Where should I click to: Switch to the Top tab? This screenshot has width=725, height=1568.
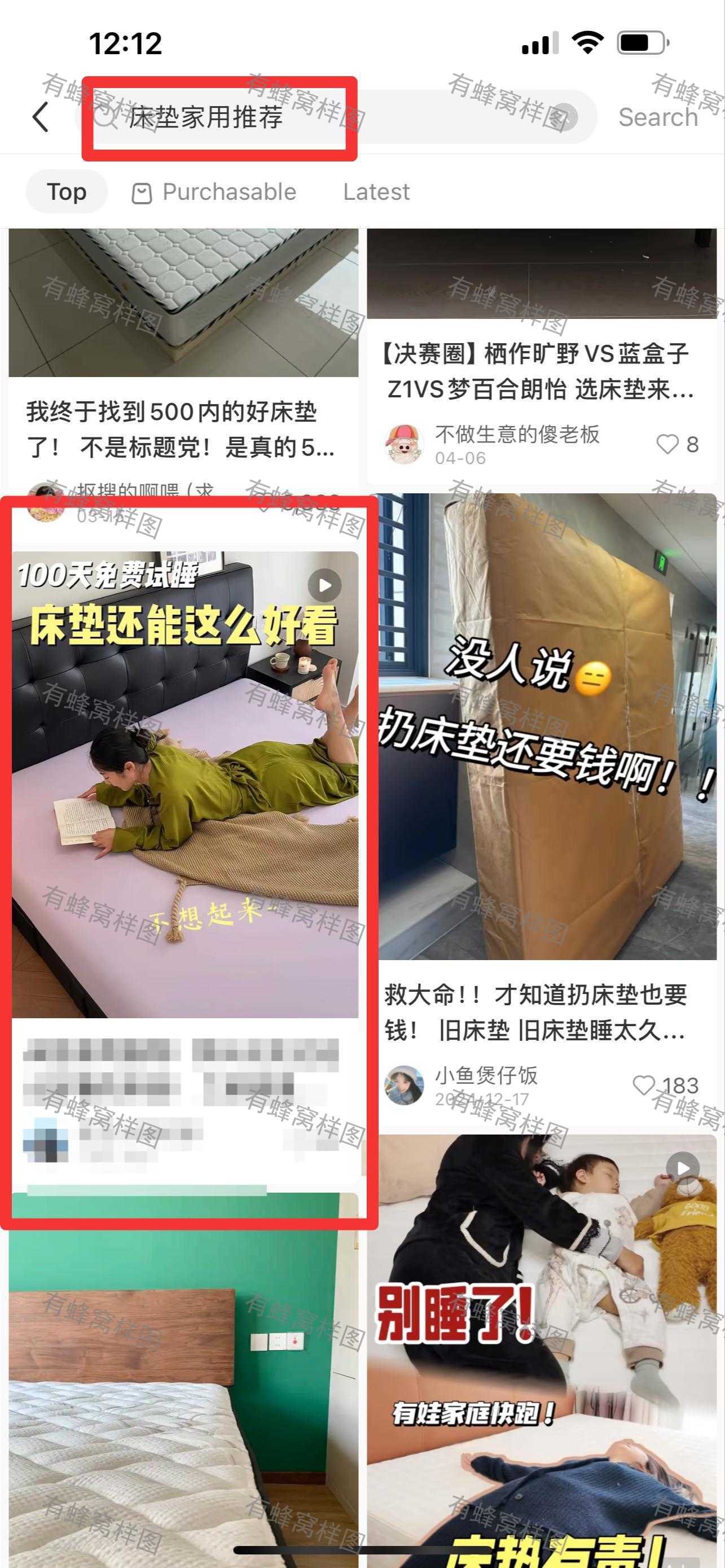click(67, 192)
